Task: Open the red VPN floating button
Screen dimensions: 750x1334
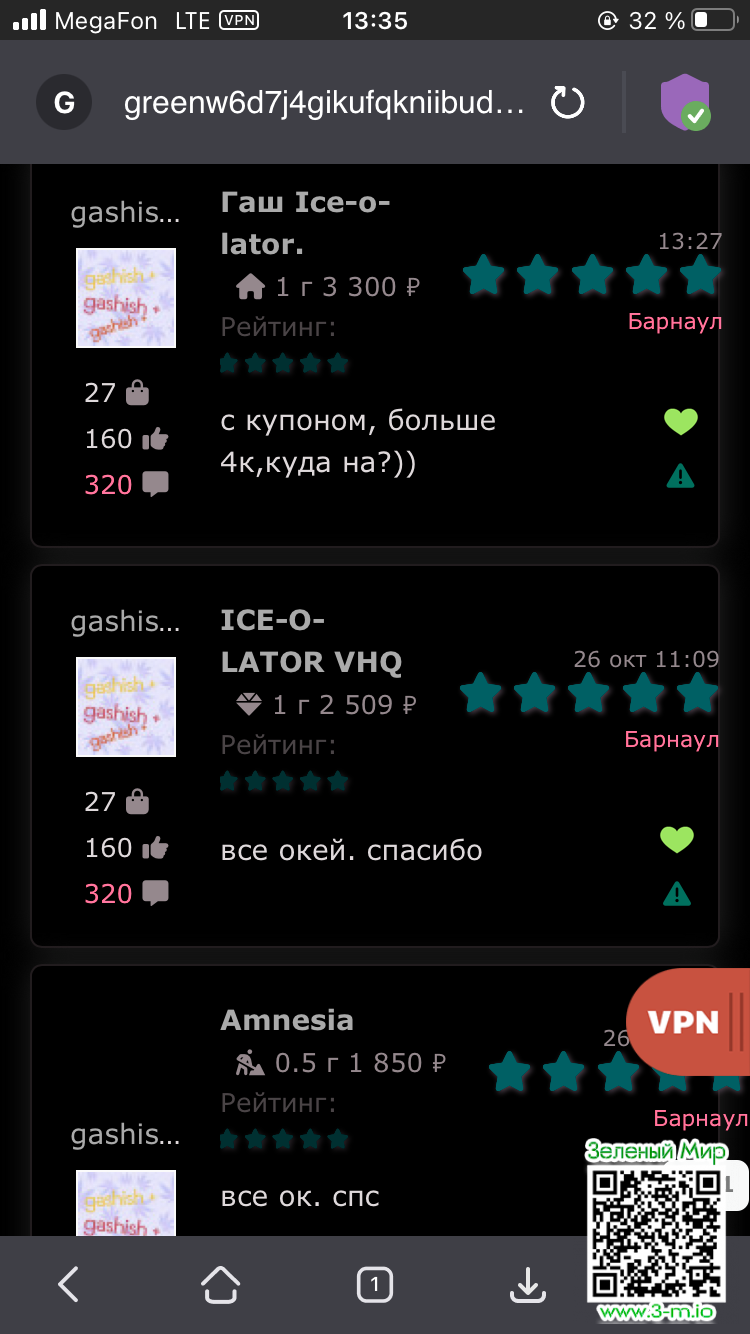Action: (x=687, y=1021)
